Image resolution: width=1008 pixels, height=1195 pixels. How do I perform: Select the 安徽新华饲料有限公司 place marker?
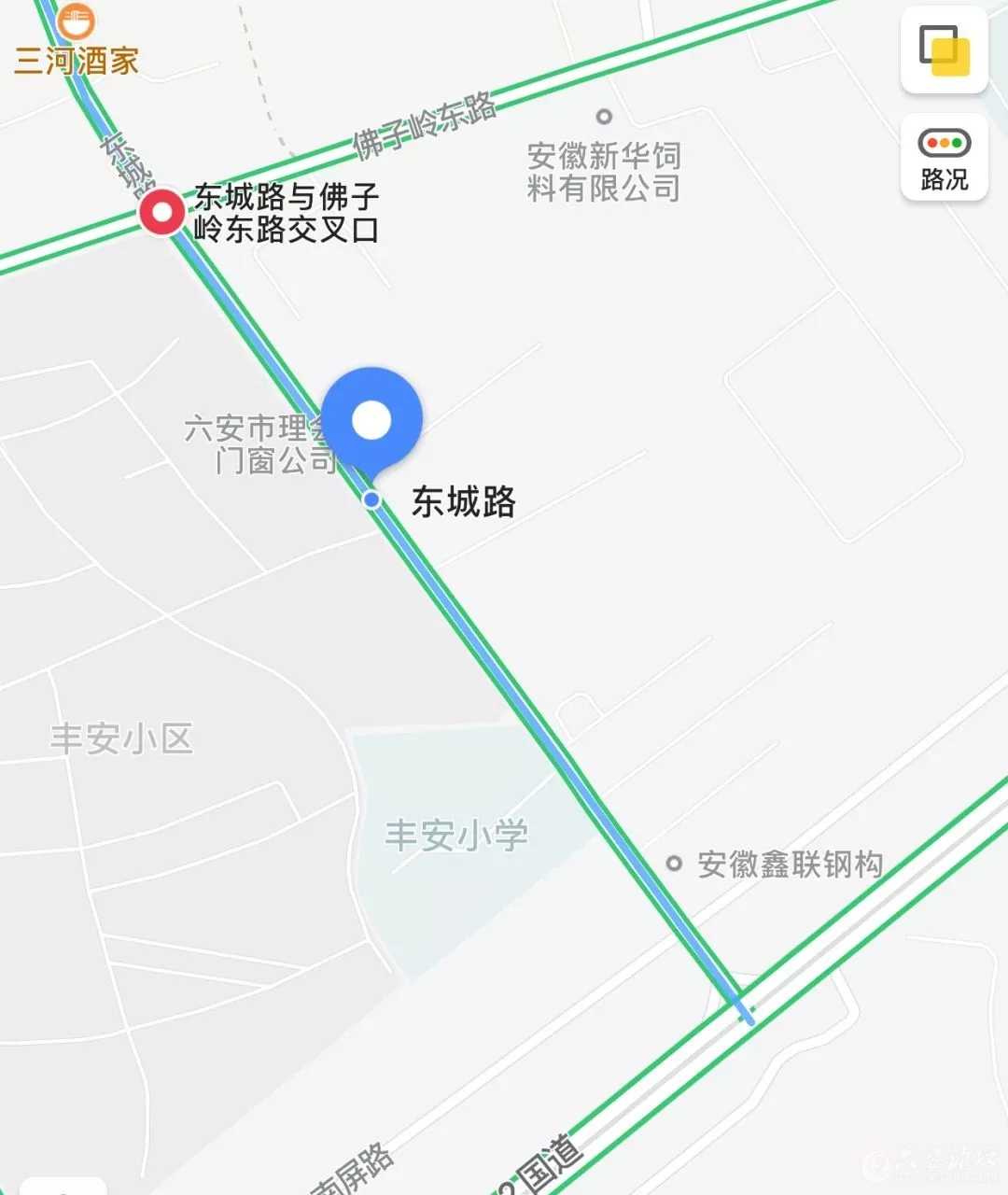604,117
